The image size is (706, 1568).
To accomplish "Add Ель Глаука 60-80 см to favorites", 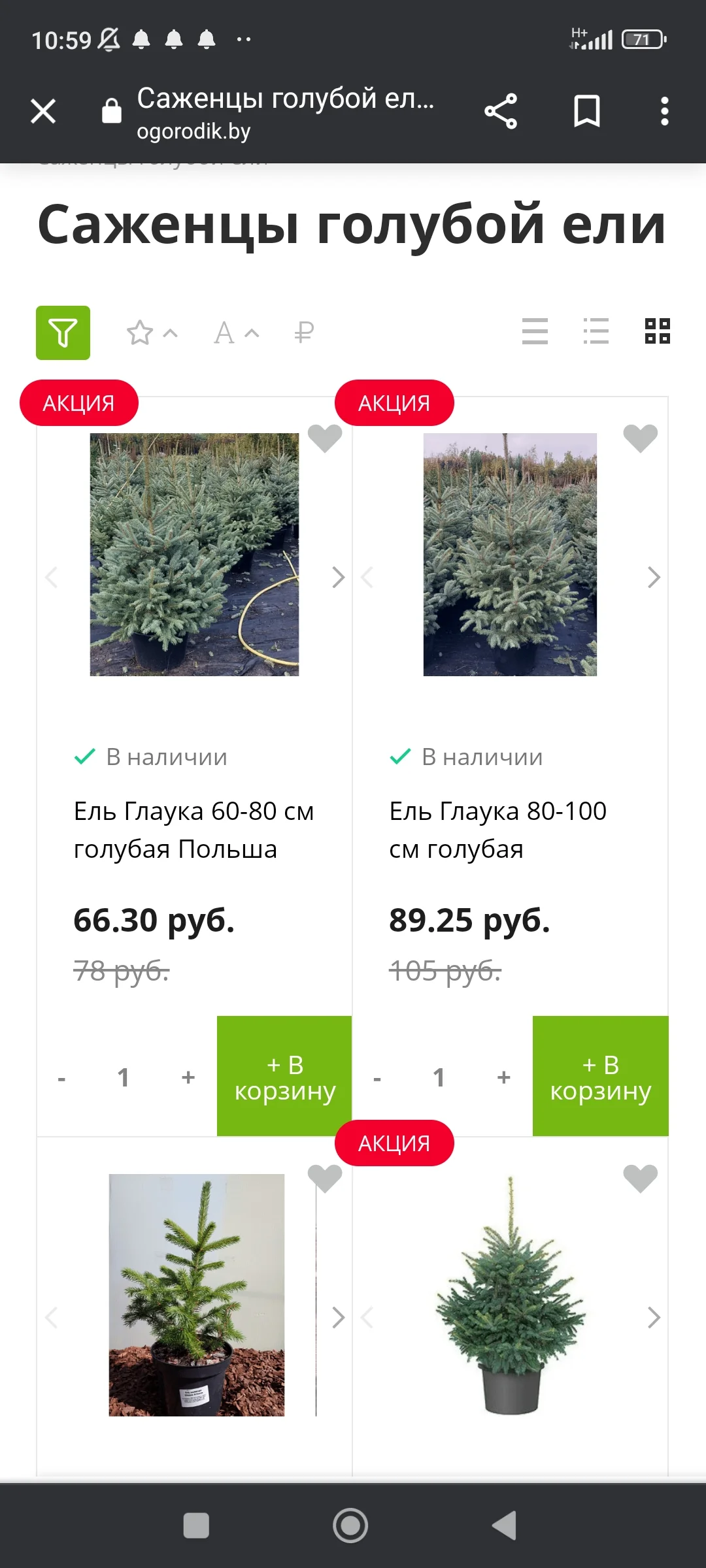I will [x=325, y=438].
